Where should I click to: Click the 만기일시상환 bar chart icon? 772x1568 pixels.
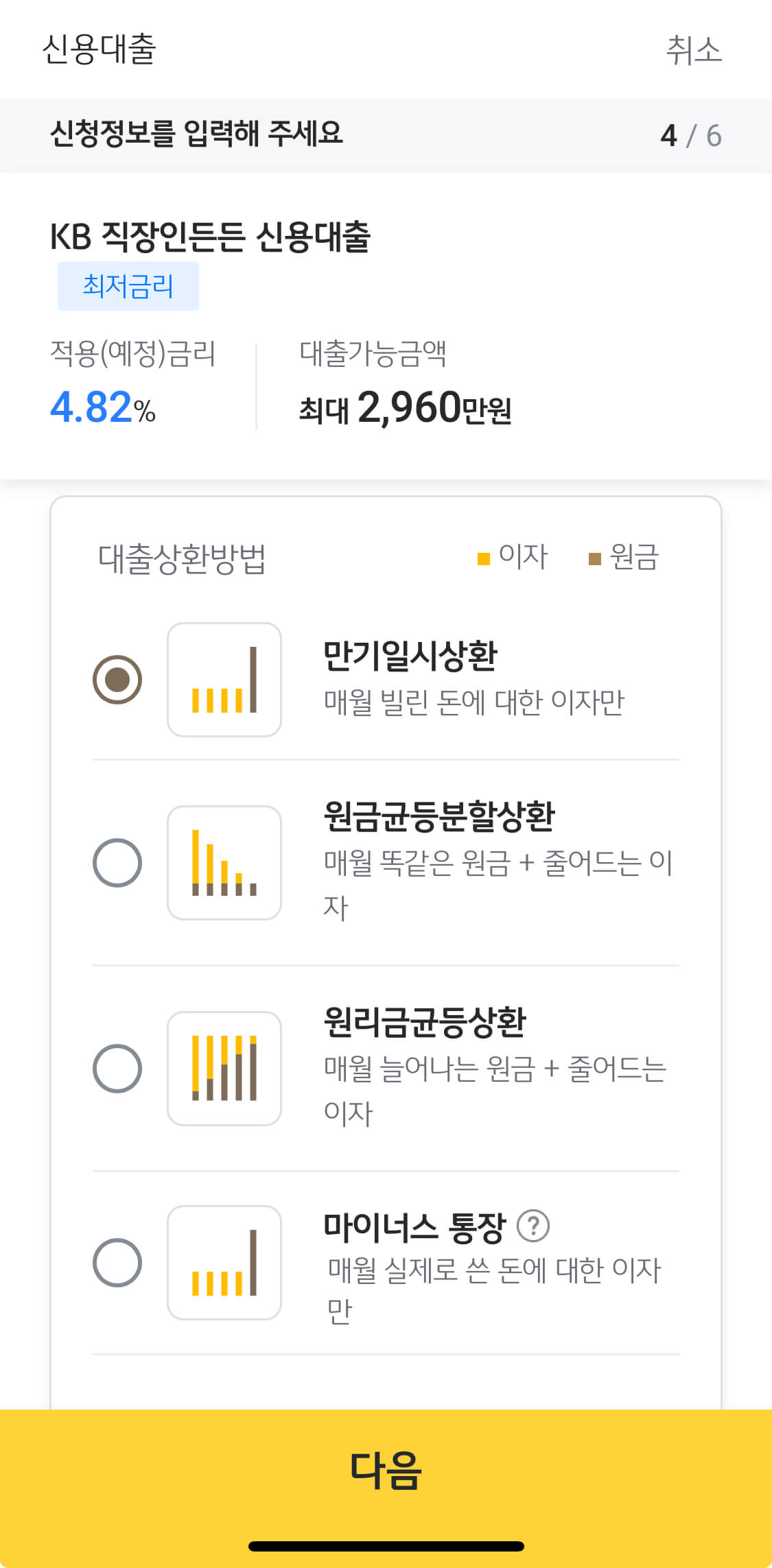tap(225, 679)
